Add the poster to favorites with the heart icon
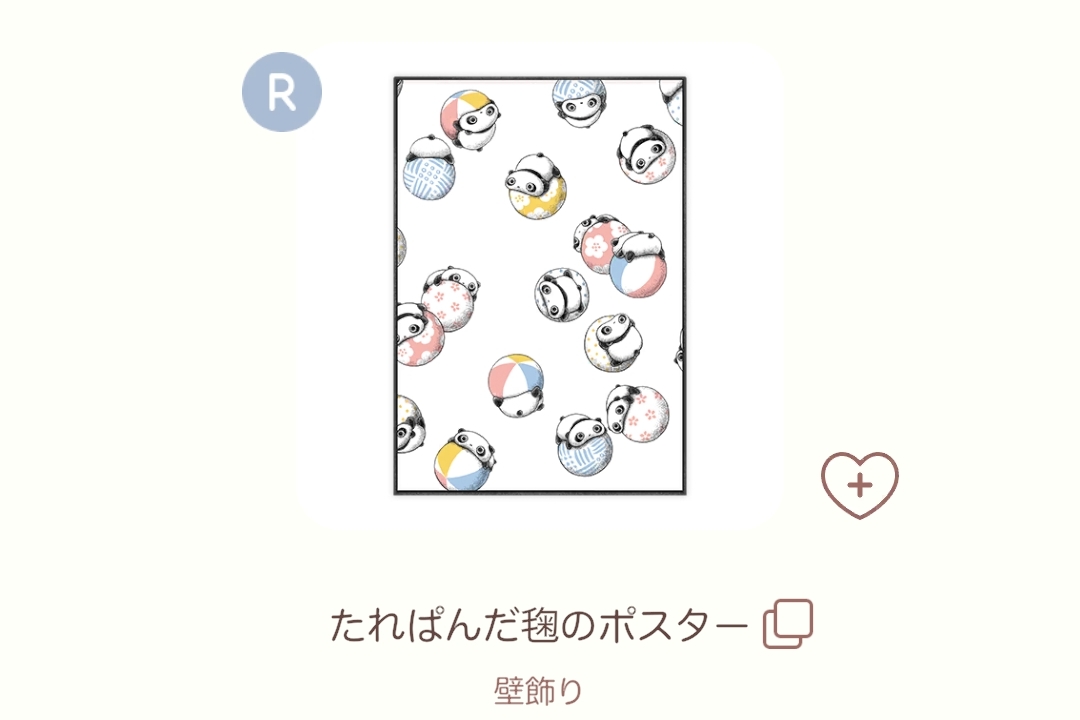Screen dimensions: 1080x720 (x=860, y=485)
